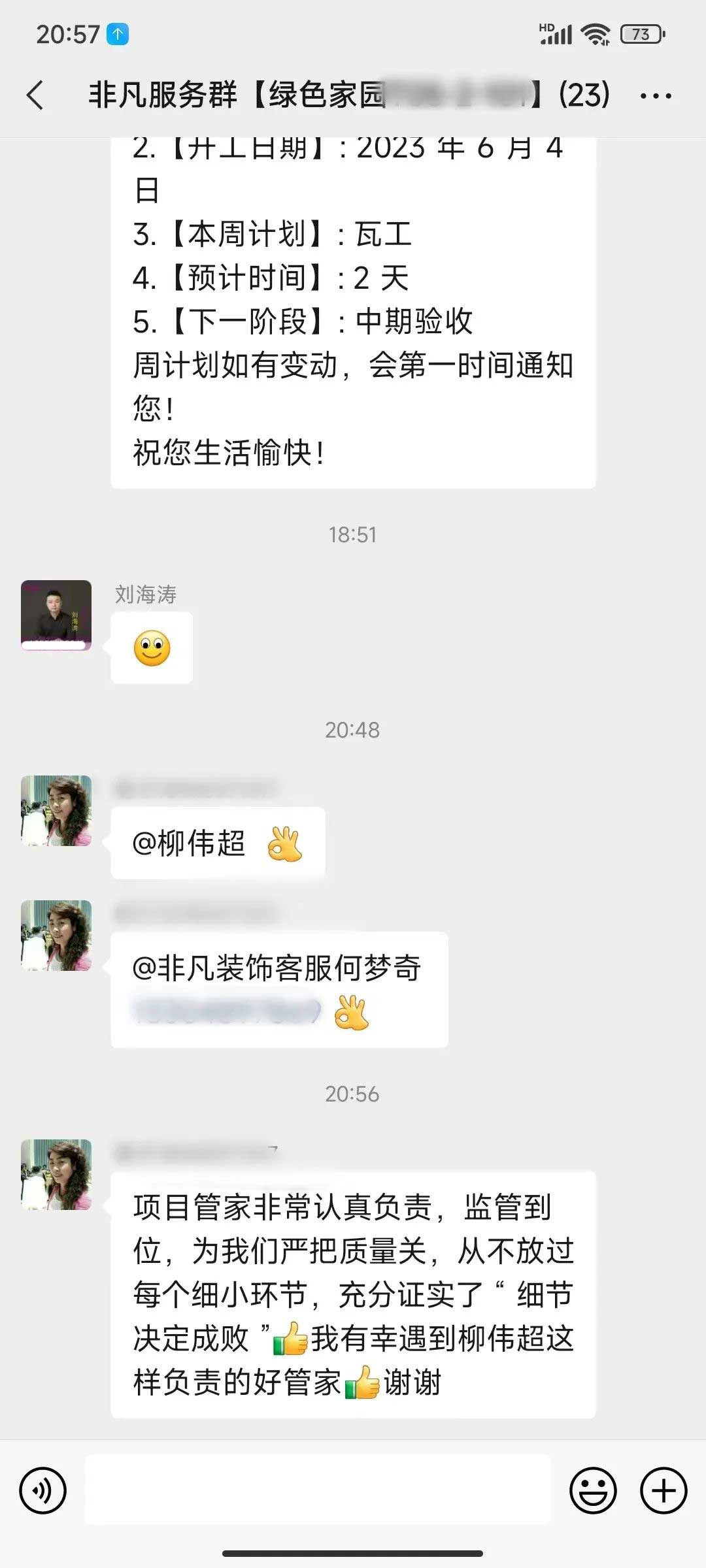Open avatar beside the @非凡装饰客服何梦奇 message
The height and width of the screenshot is (1568, 706).
click(x=56, y=935)
